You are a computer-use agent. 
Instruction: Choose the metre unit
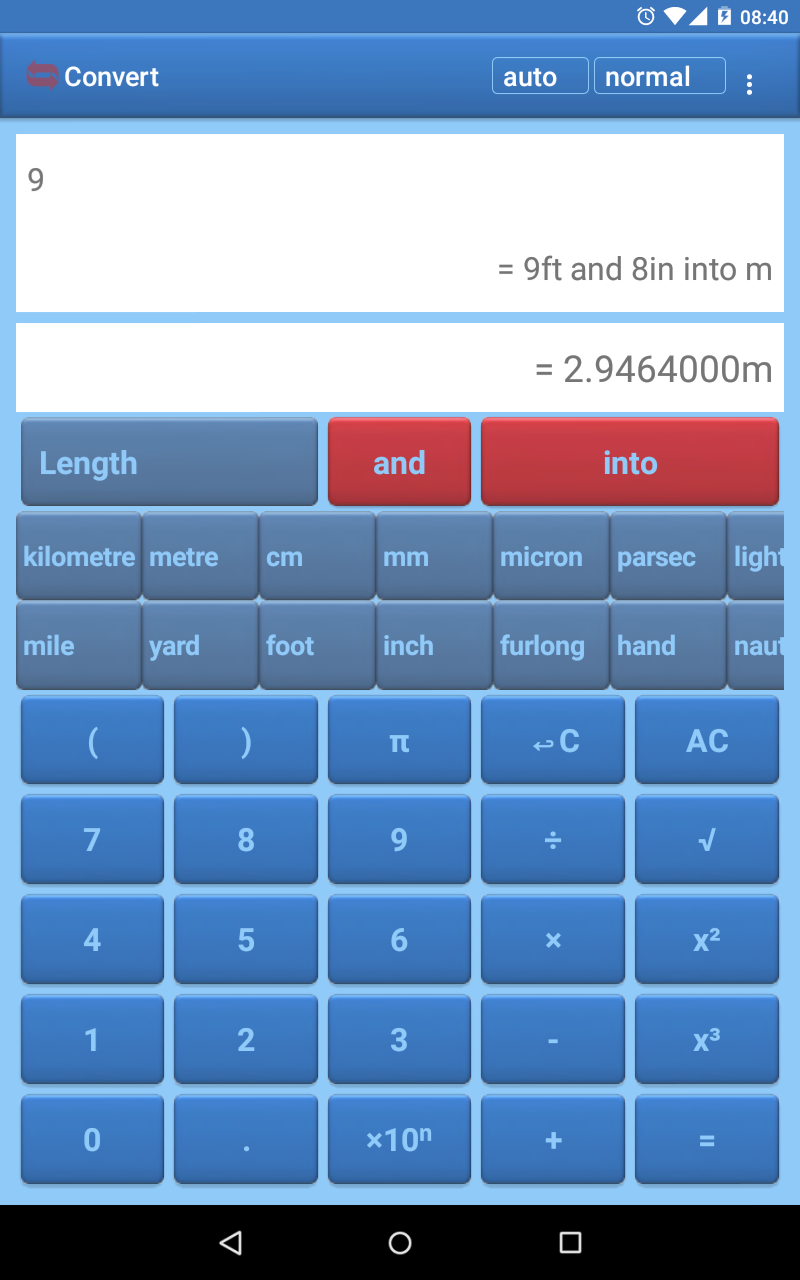[x=200, y=556]
